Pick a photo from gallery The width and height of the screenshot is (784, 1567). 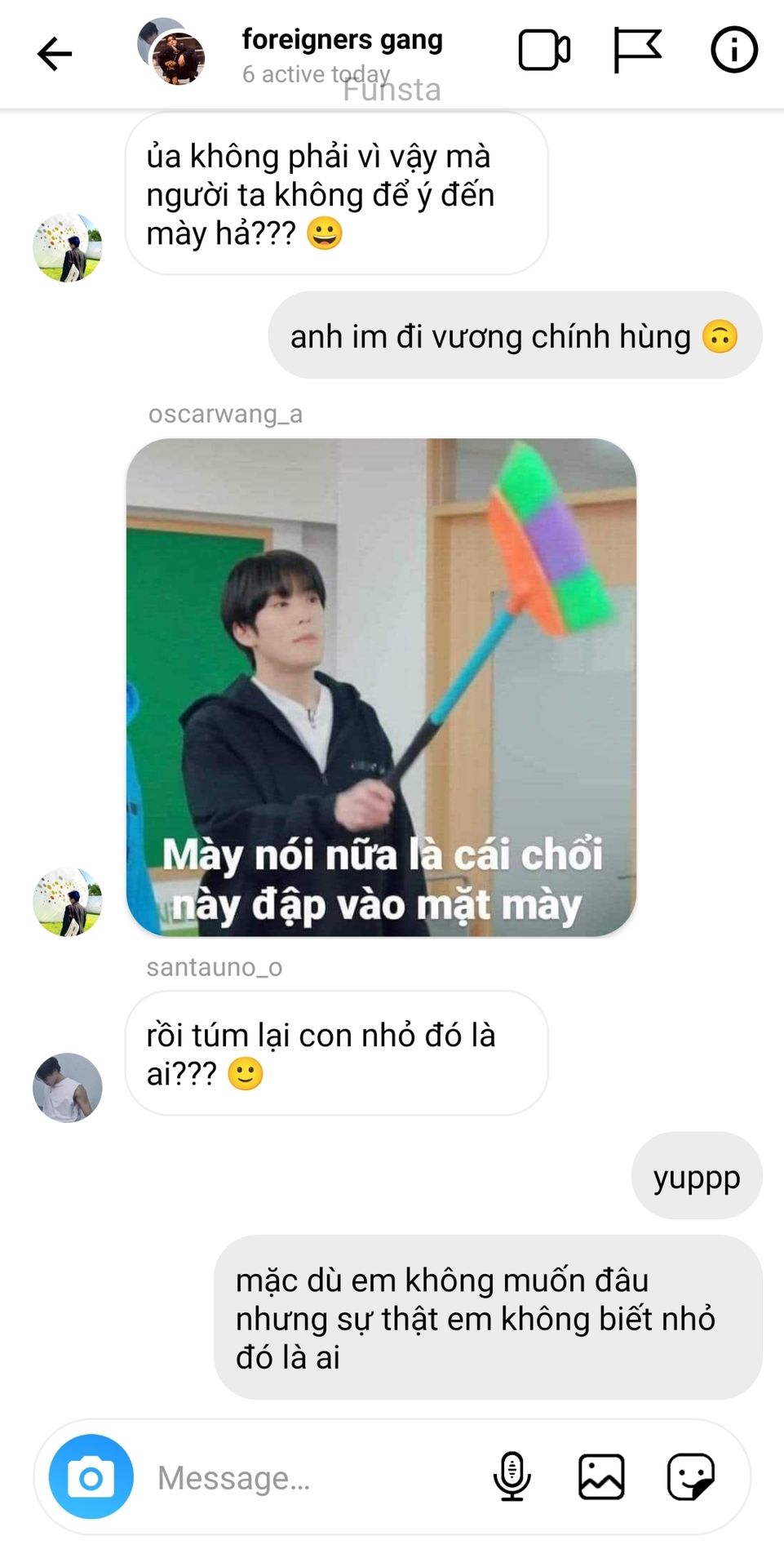[602, 1476]
